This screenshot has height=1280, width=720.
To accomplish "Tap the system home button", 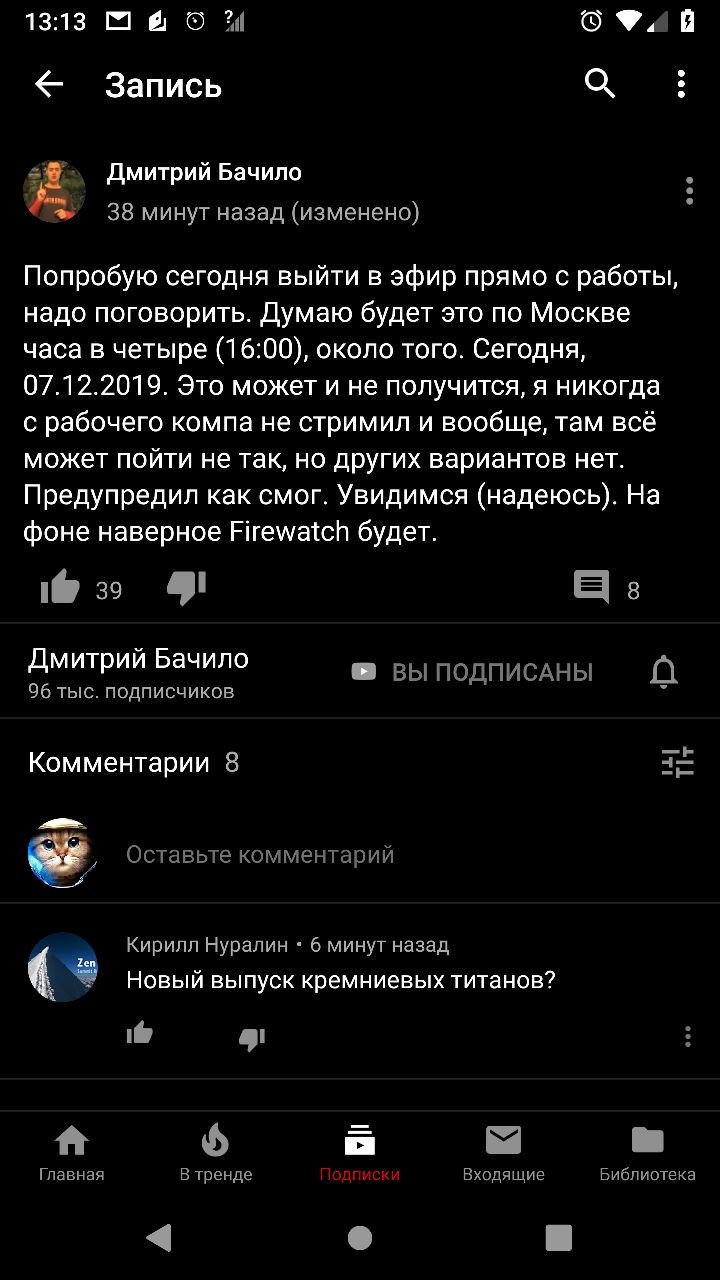I will tap(360, 1238).
